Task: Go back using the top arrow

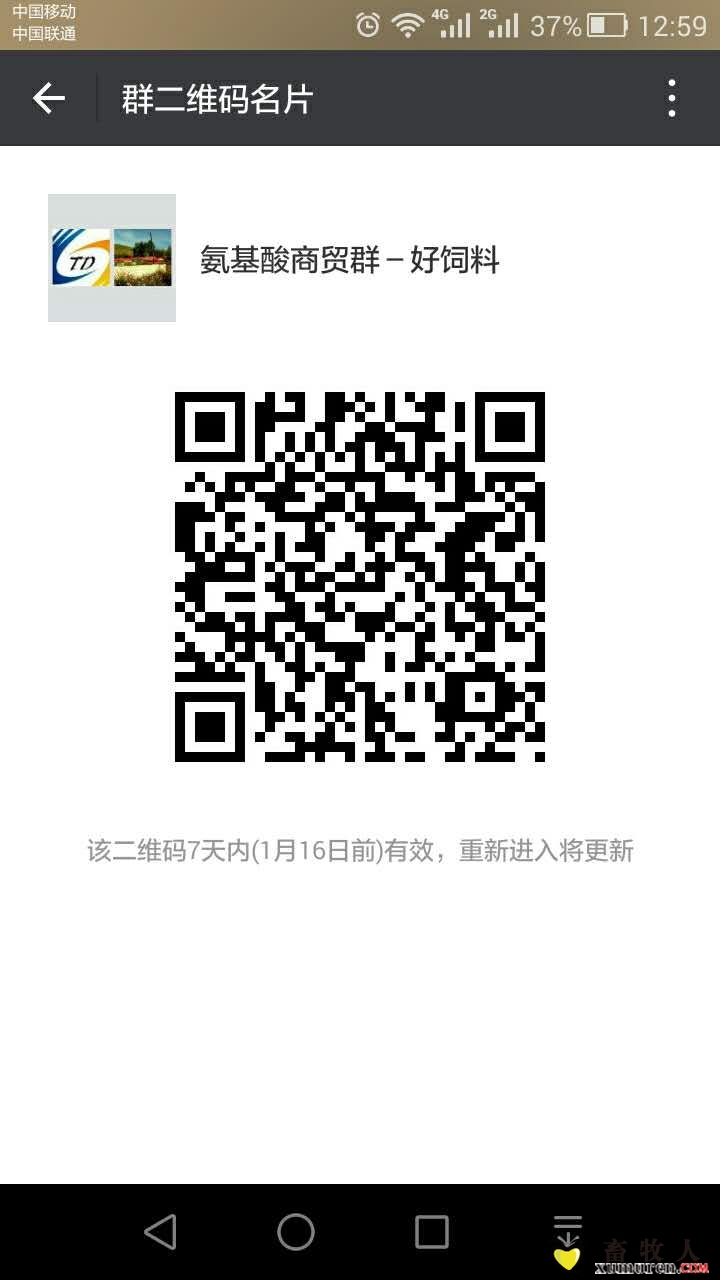Action: pos(48,98)
